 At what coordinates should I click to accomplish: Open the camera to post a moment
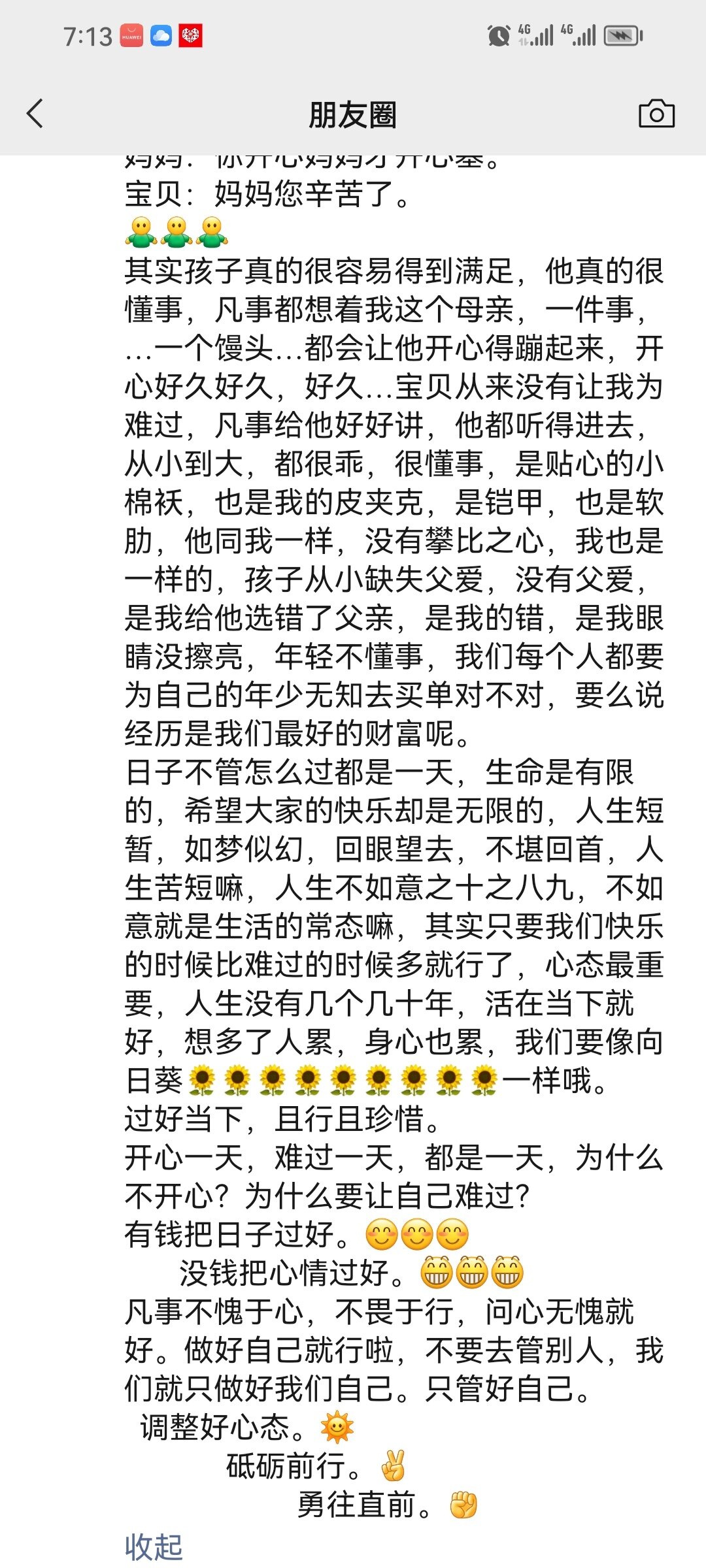(656, 114)
